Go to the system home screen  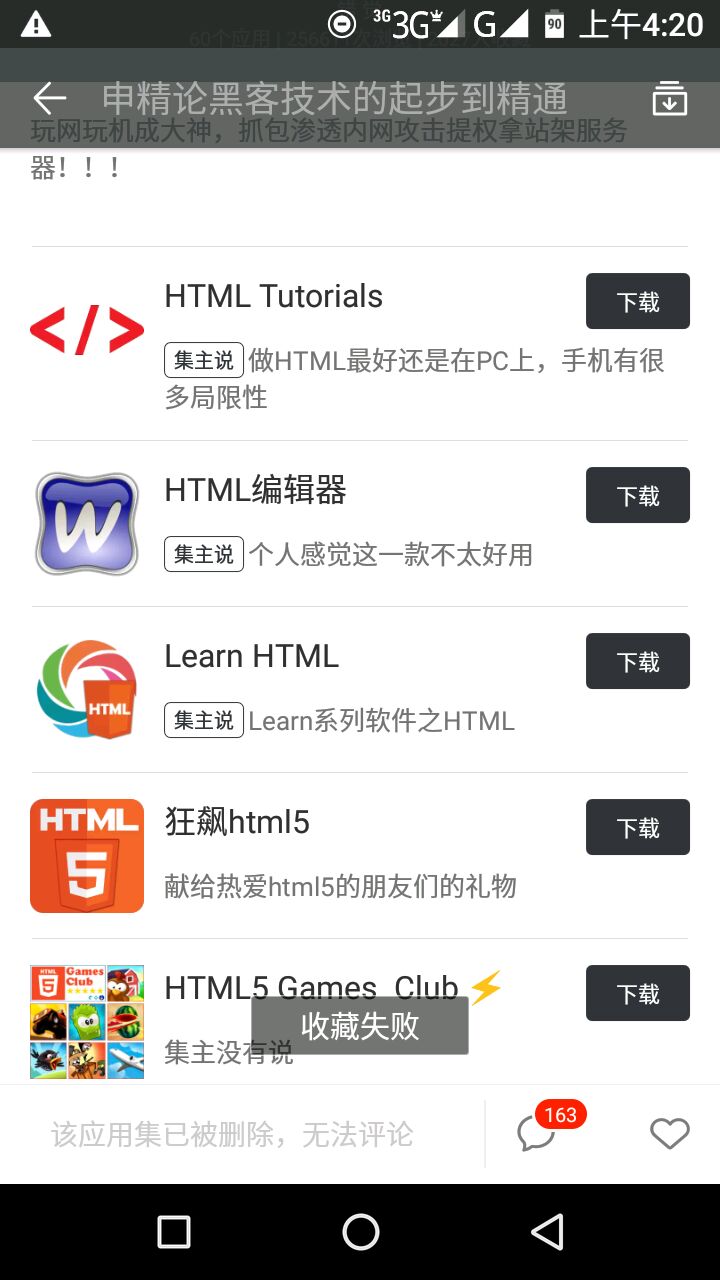click(x=360, y=1232)
